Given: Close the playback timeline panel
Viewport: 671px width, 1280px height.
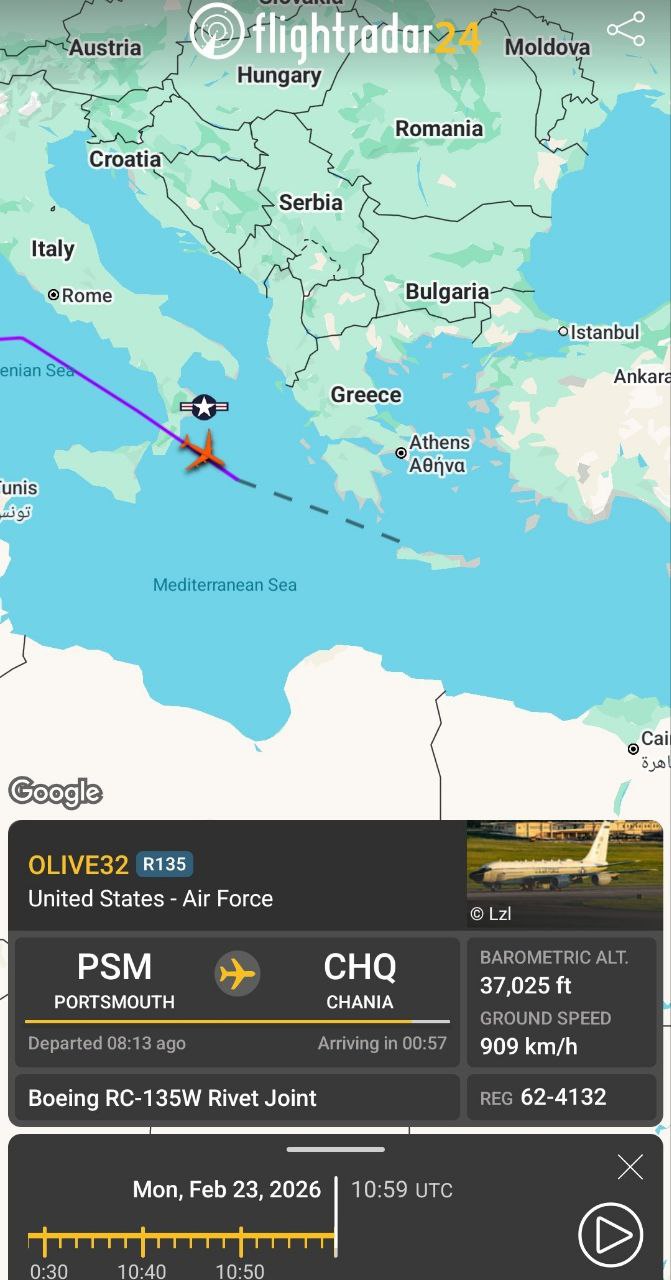Looking at the screenshot, I should [630, 1167].
